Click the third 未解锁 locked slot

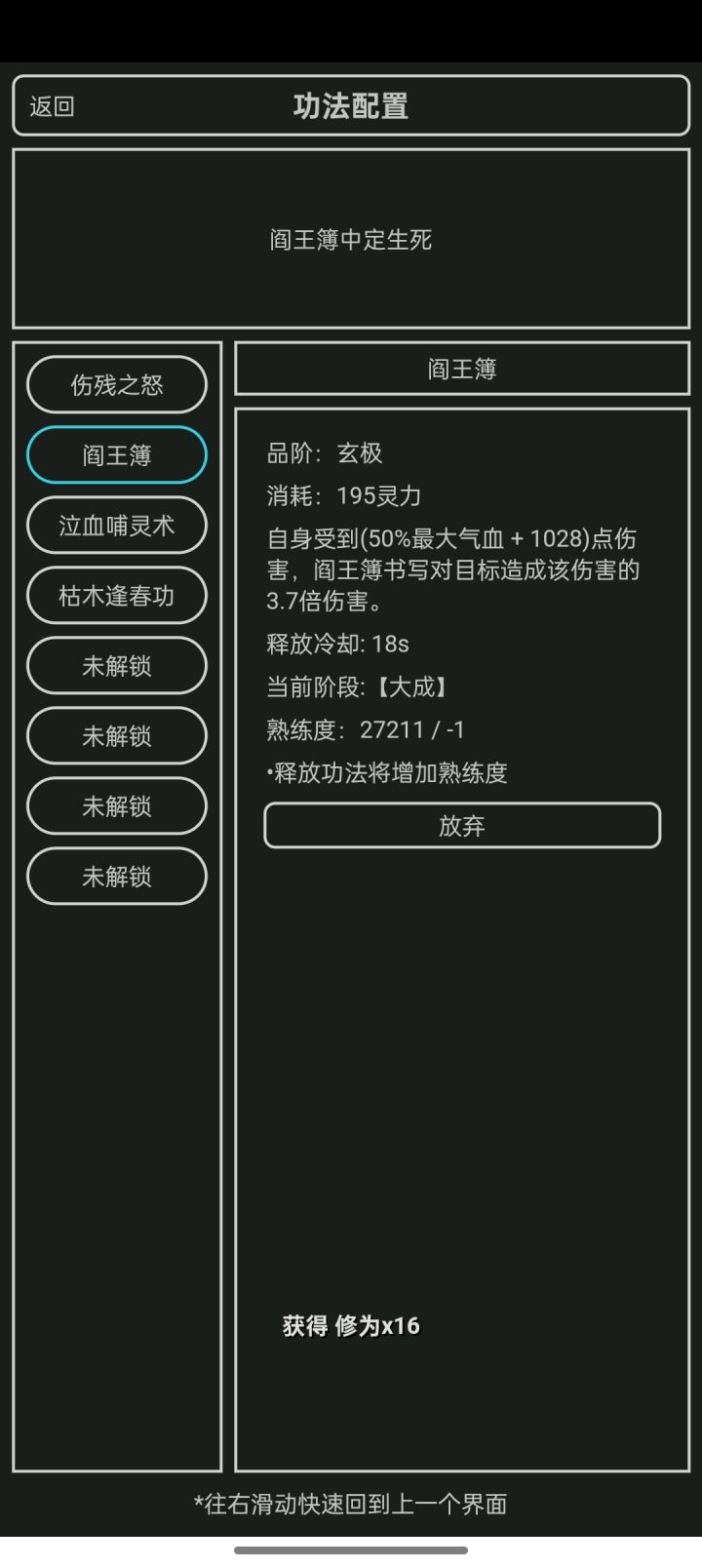116,806
